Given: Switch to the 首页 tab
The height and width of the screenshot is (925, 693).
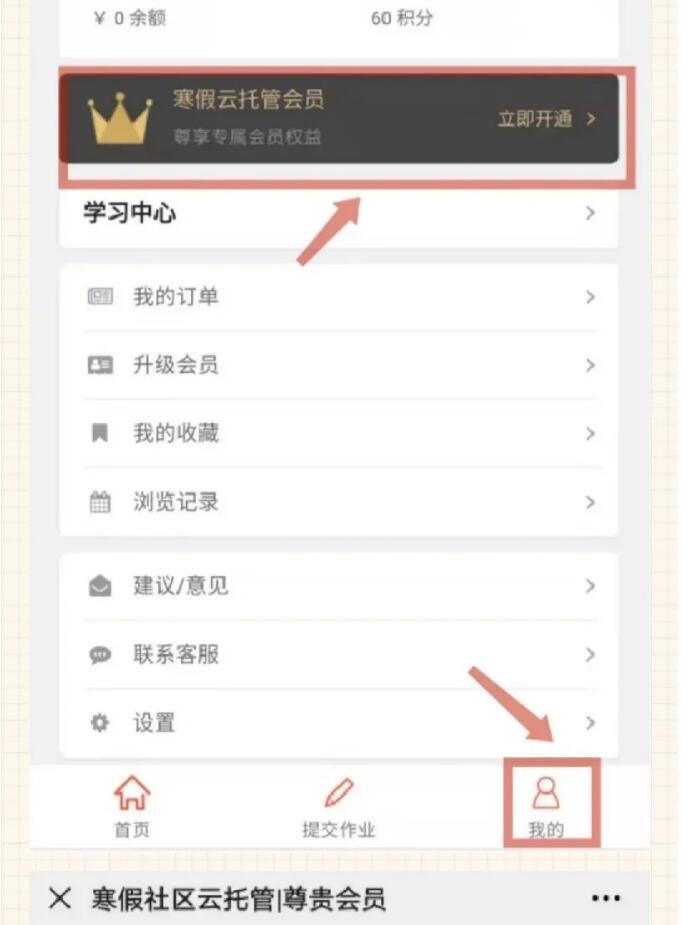Looking at the screenshot, I should point(132,806).
